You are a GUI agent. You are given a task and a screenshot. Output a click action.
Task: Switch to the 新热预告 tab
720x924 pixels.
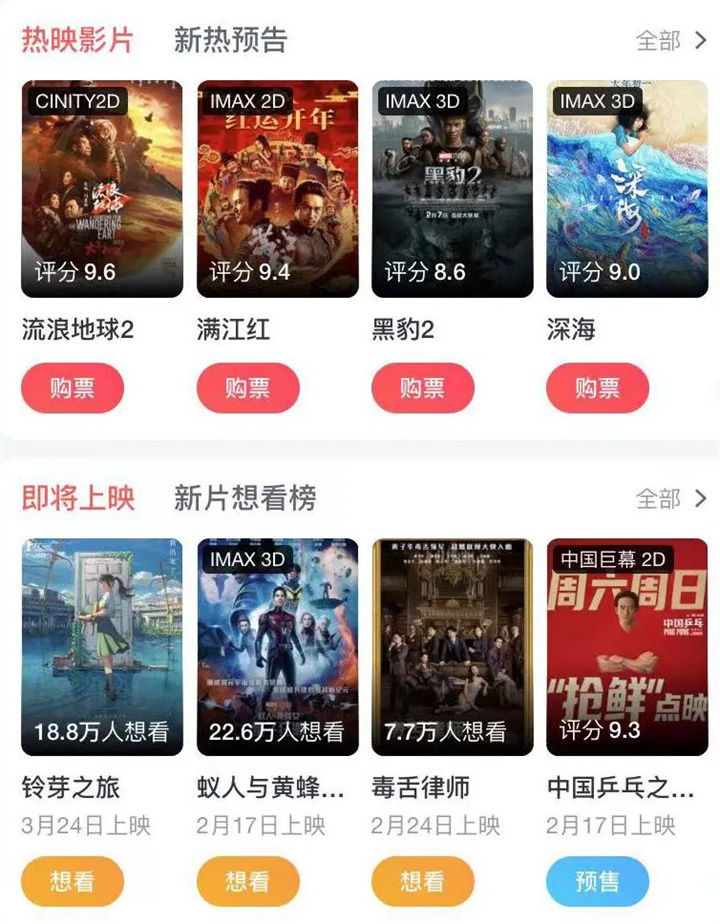pyautogui.click(x=230, y=40)
